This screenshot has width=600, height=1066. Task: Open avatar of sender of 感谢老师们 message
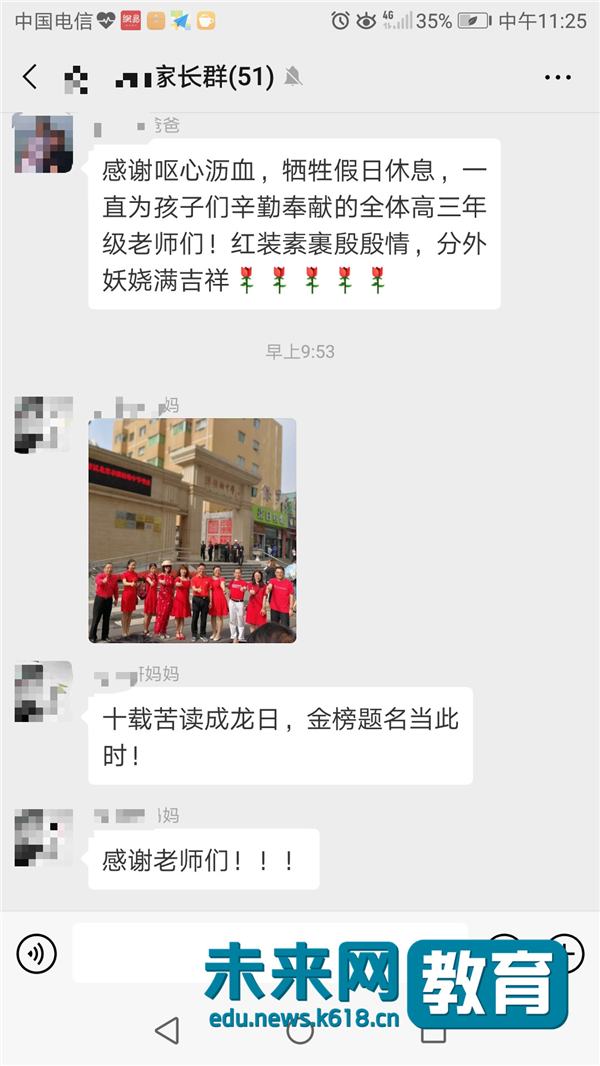[43, 838]
